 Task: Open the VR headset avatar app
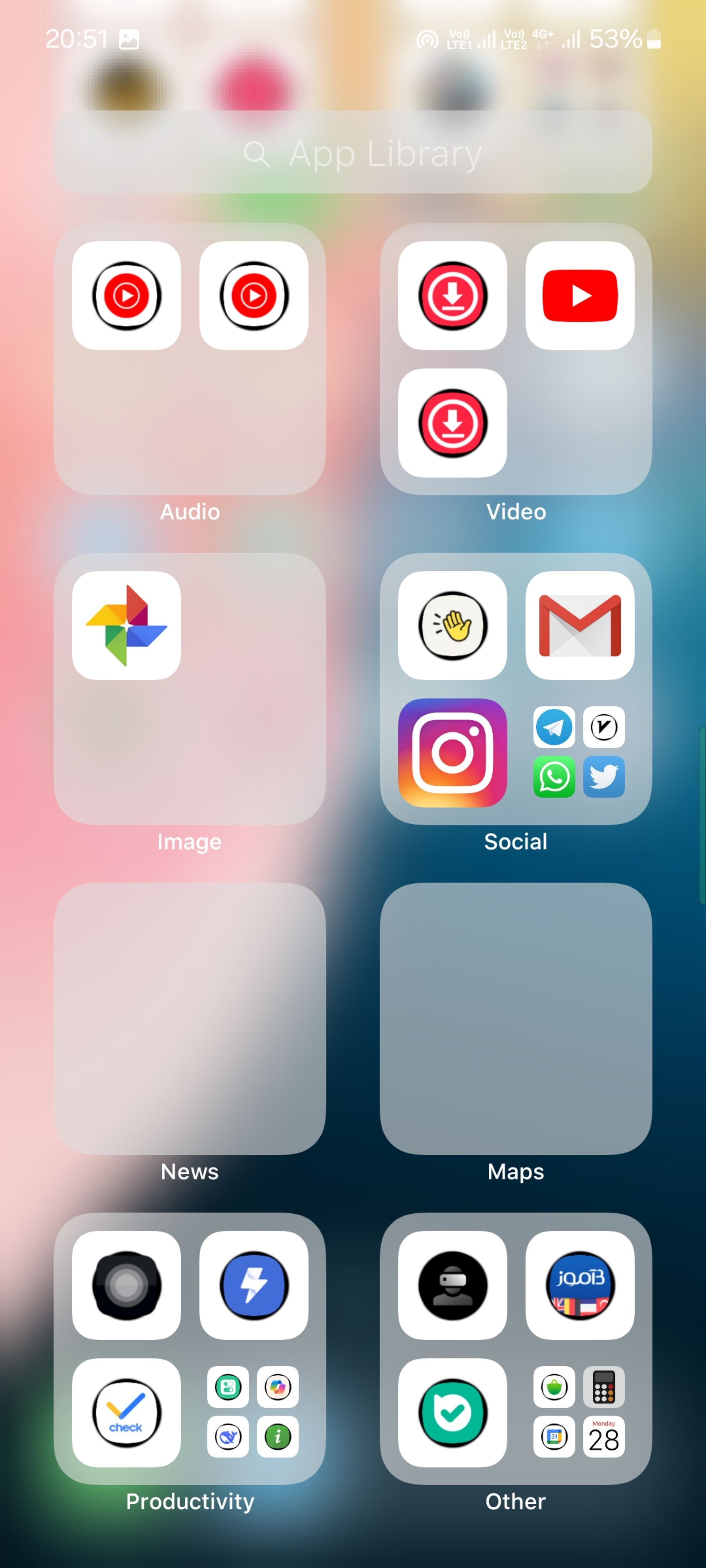[x=452, y=1285]
